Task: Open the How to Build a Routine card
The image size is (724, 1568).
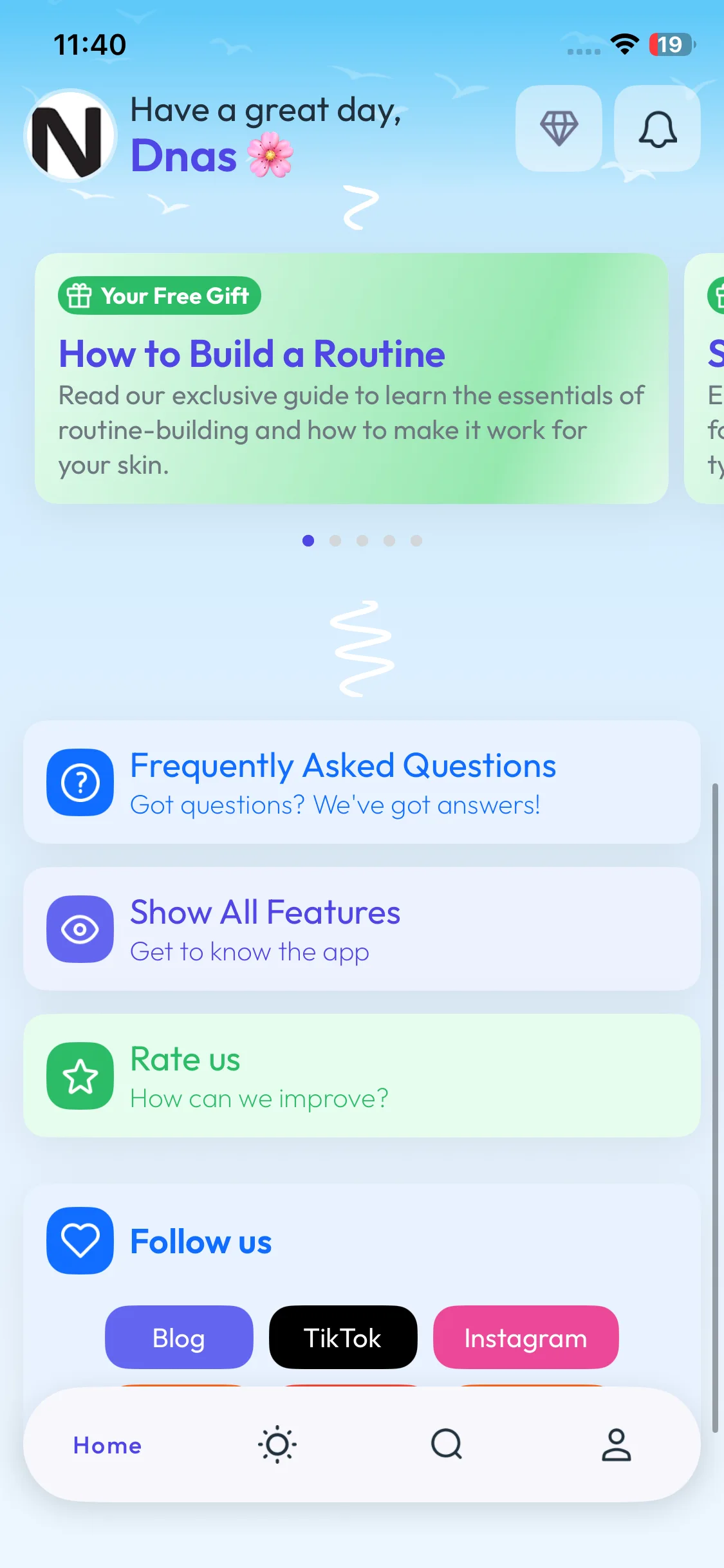Action: point(351,378)
